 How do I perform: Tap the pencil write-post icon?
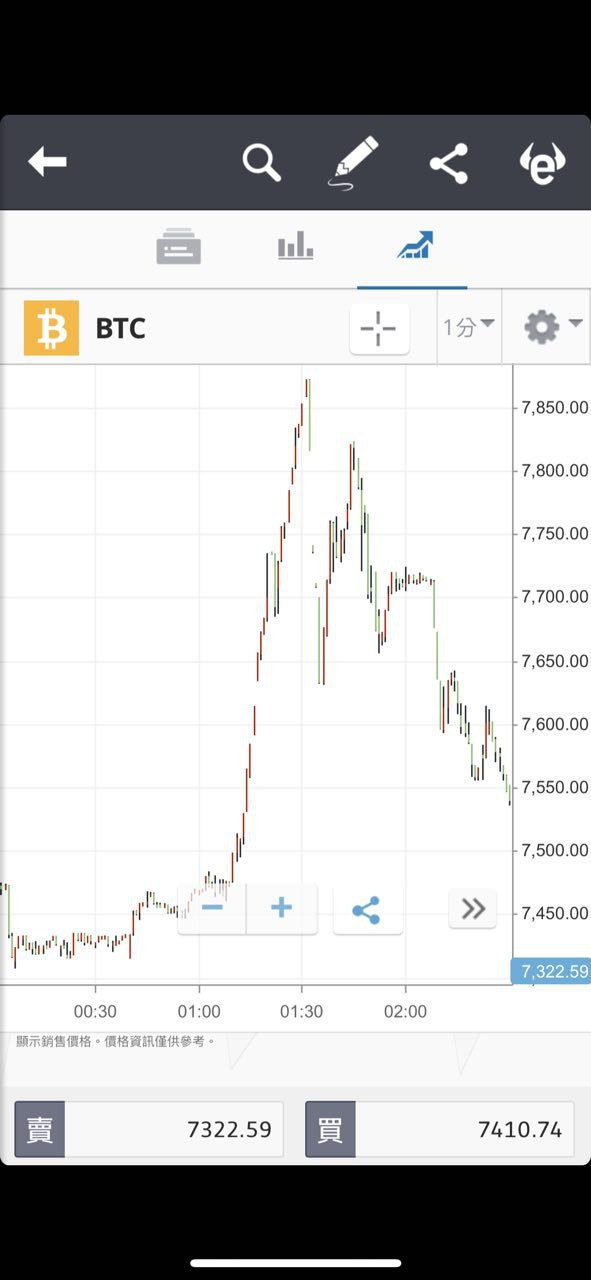point(354,162)
